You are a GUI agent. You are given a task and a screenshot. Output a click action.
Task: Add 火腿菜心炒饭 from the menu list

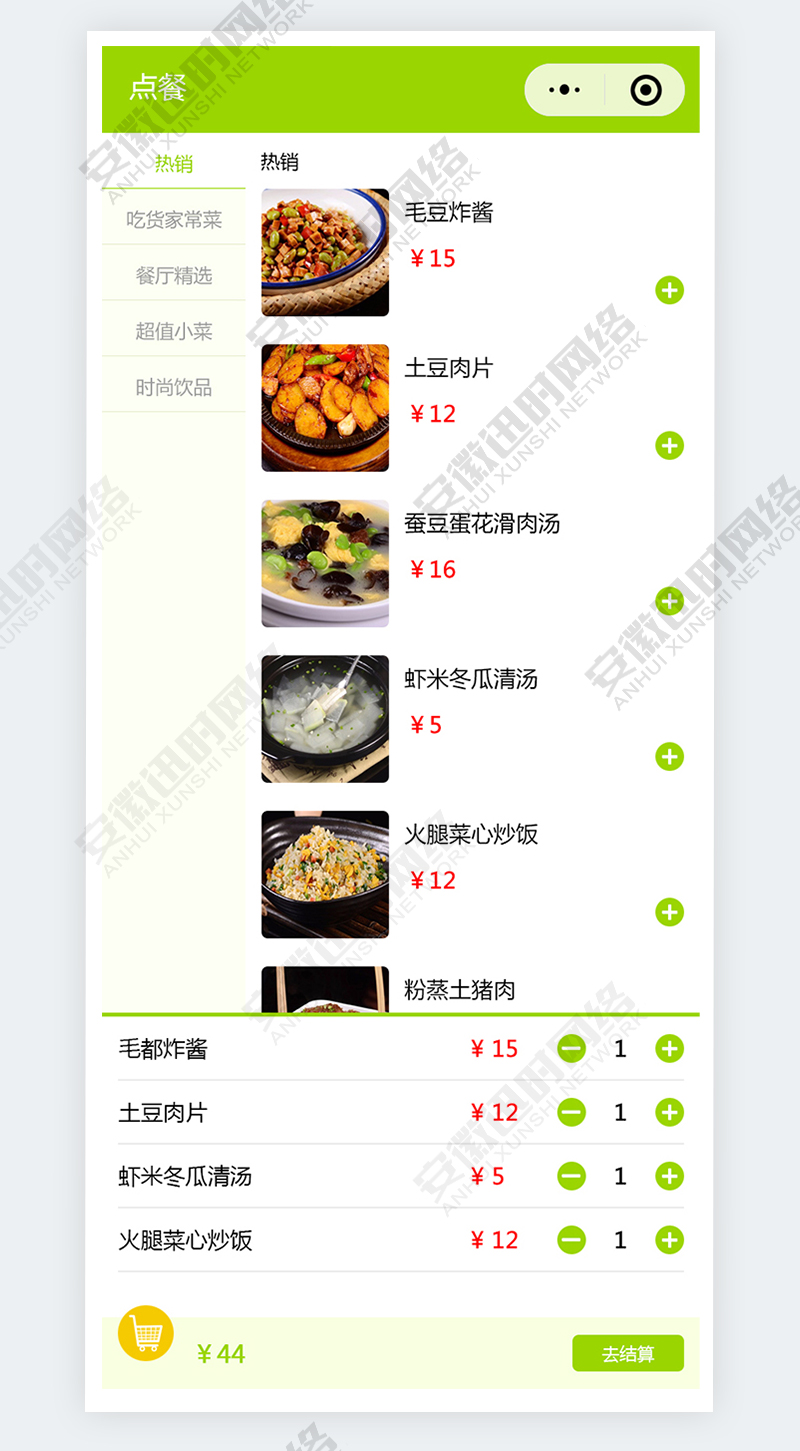coord(669,912)
